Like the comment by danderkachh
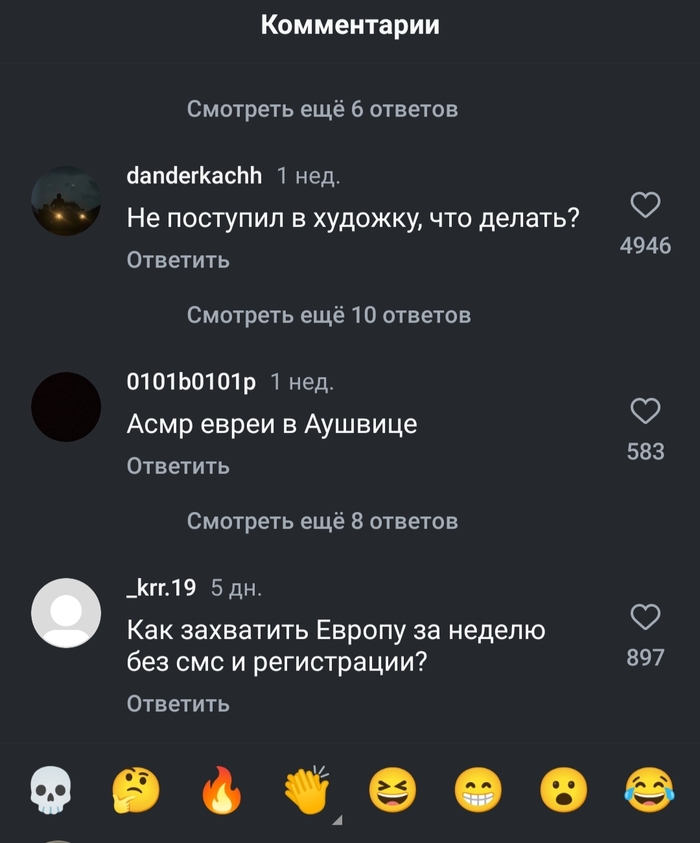Viewport: 700px width, 843px height. (646, 205)
